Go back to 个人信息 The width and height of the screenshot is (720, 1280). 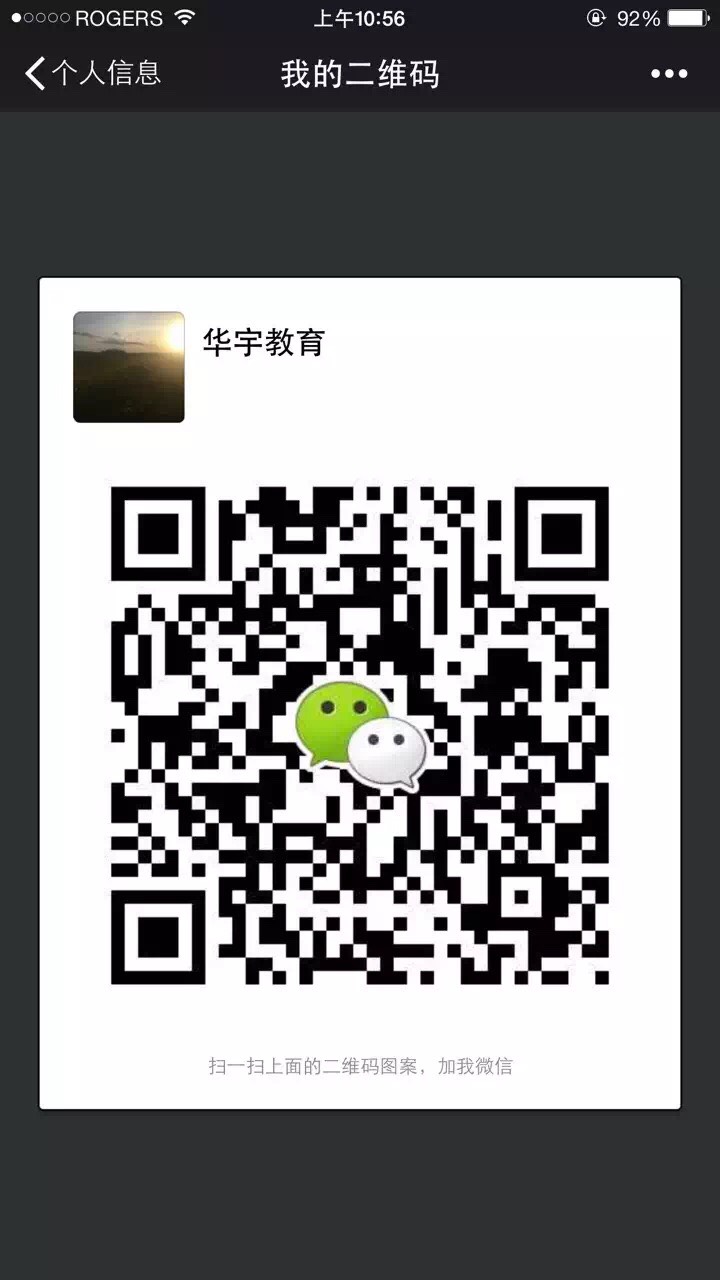click(92, 74)
